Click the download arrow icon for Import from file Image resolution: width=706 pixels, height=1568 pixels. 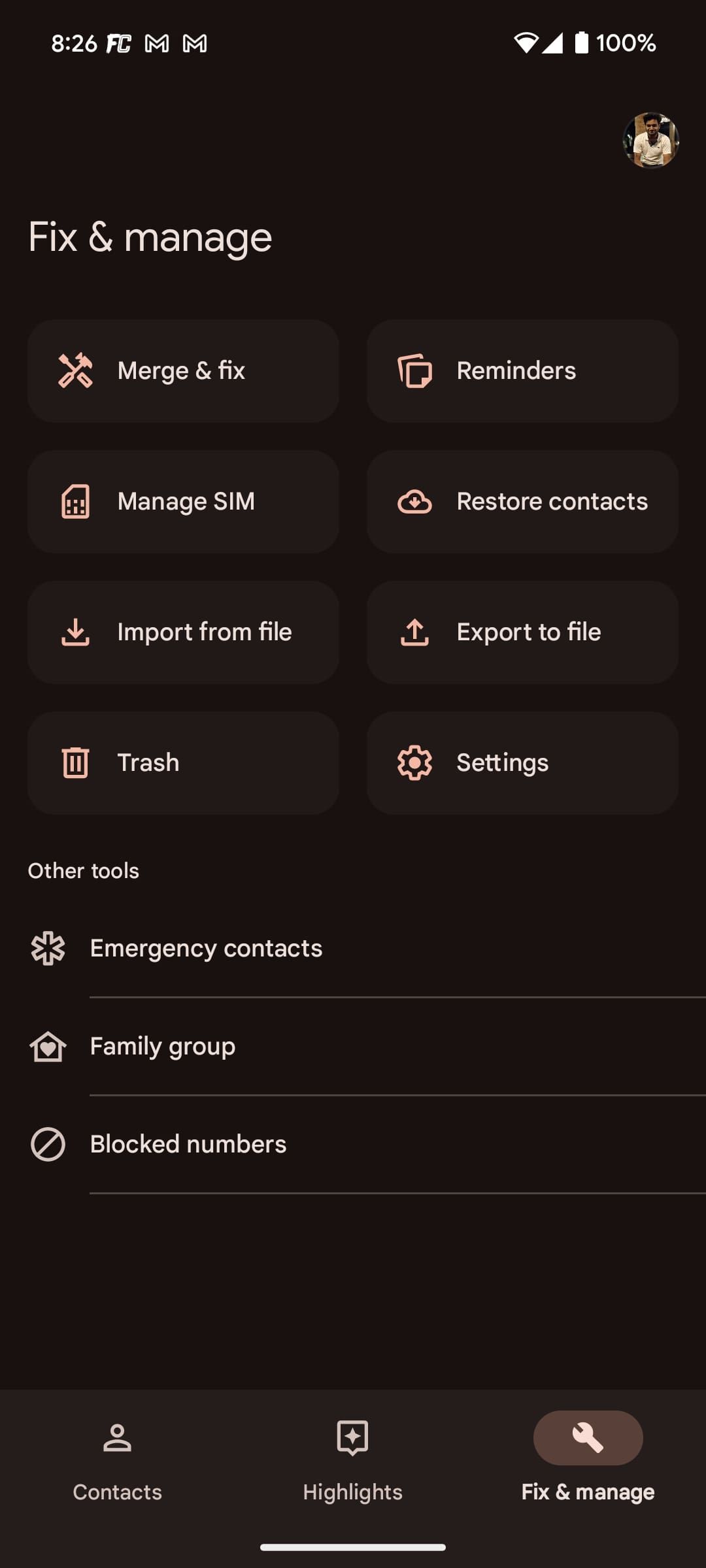(76, 632)
